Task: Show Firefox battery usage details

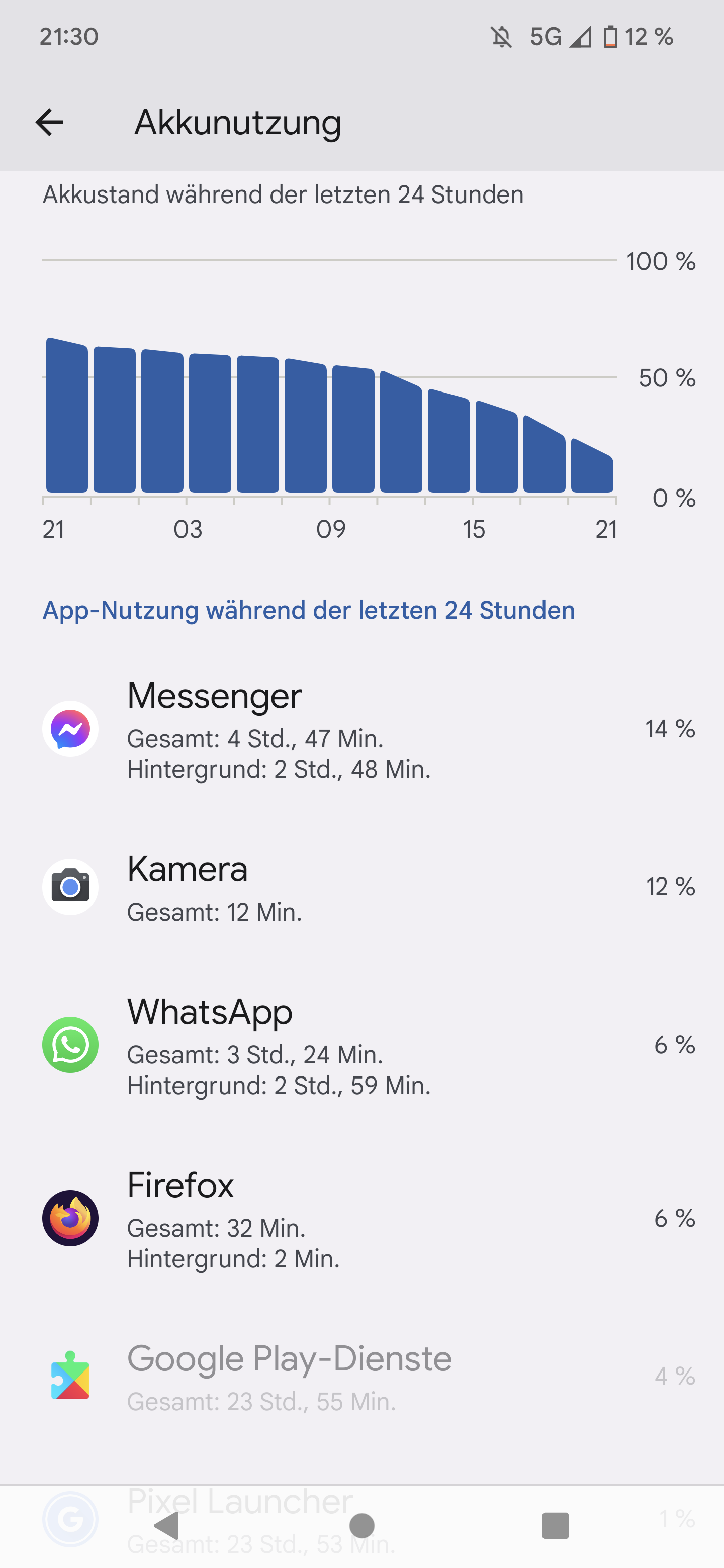Action: click(x=361, y=1218)
